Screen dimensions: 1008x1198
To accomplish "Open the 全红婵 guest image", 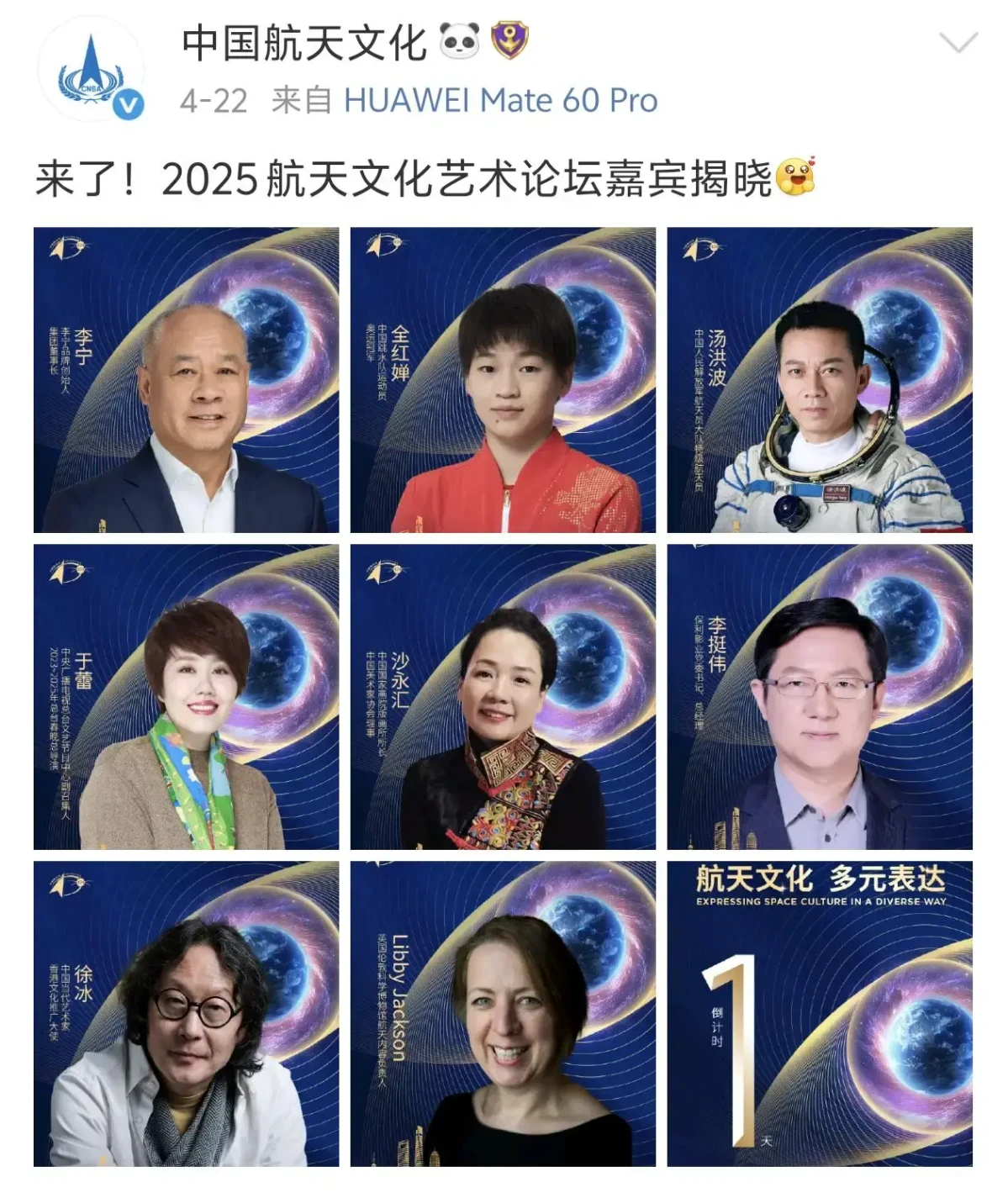I will coord(503,380).
